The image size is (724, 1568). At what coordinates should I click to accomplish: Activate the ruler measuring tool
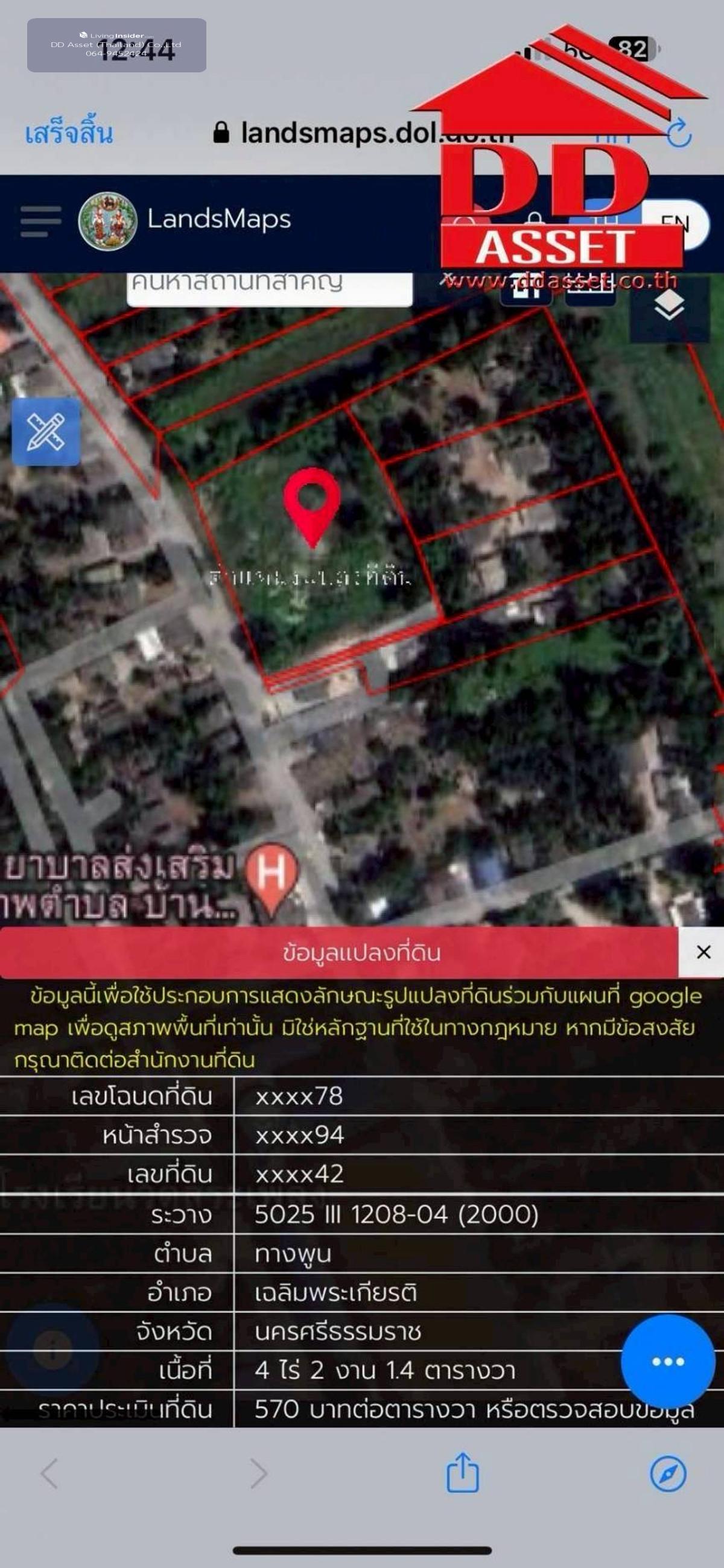coord(46,432)
